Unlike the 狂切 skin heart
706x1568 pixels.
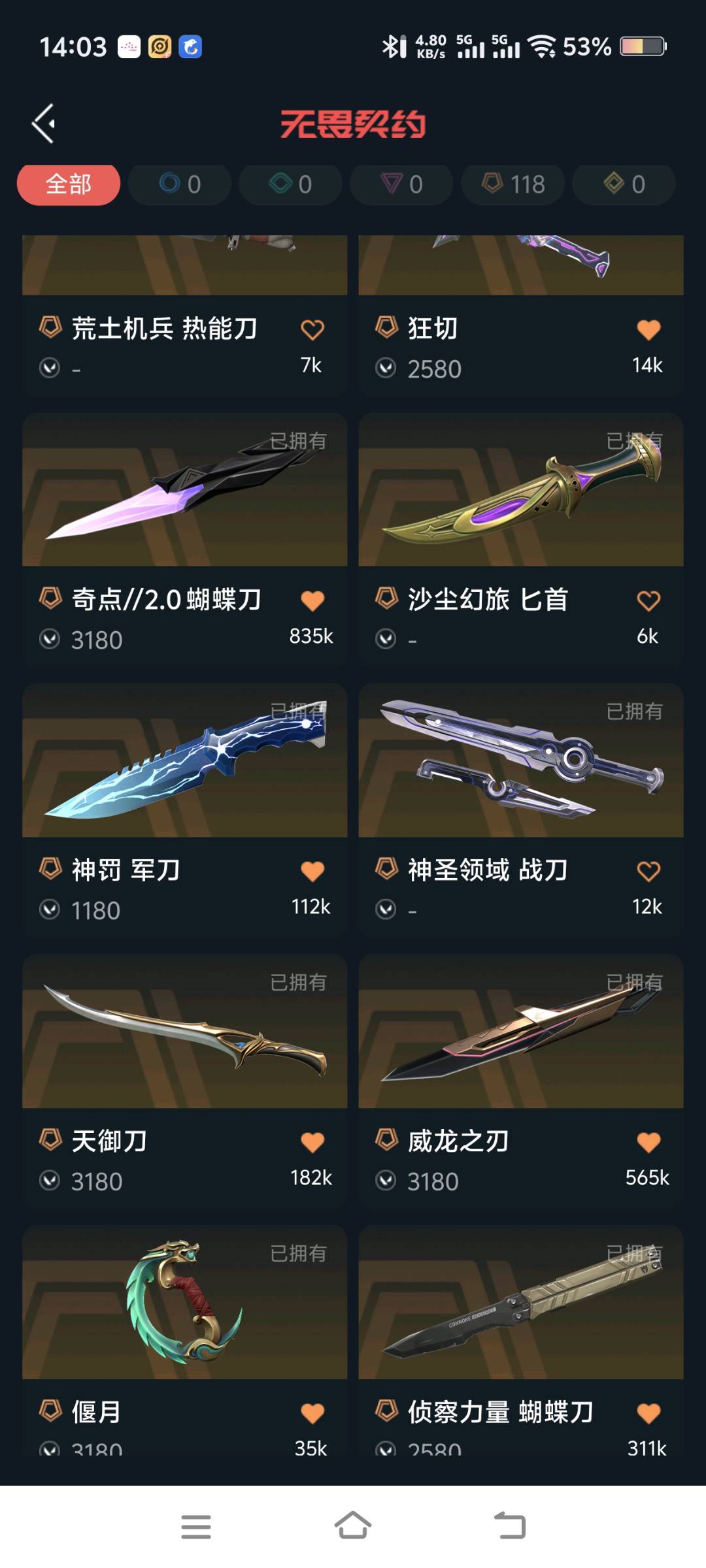[x=648, y=330]
